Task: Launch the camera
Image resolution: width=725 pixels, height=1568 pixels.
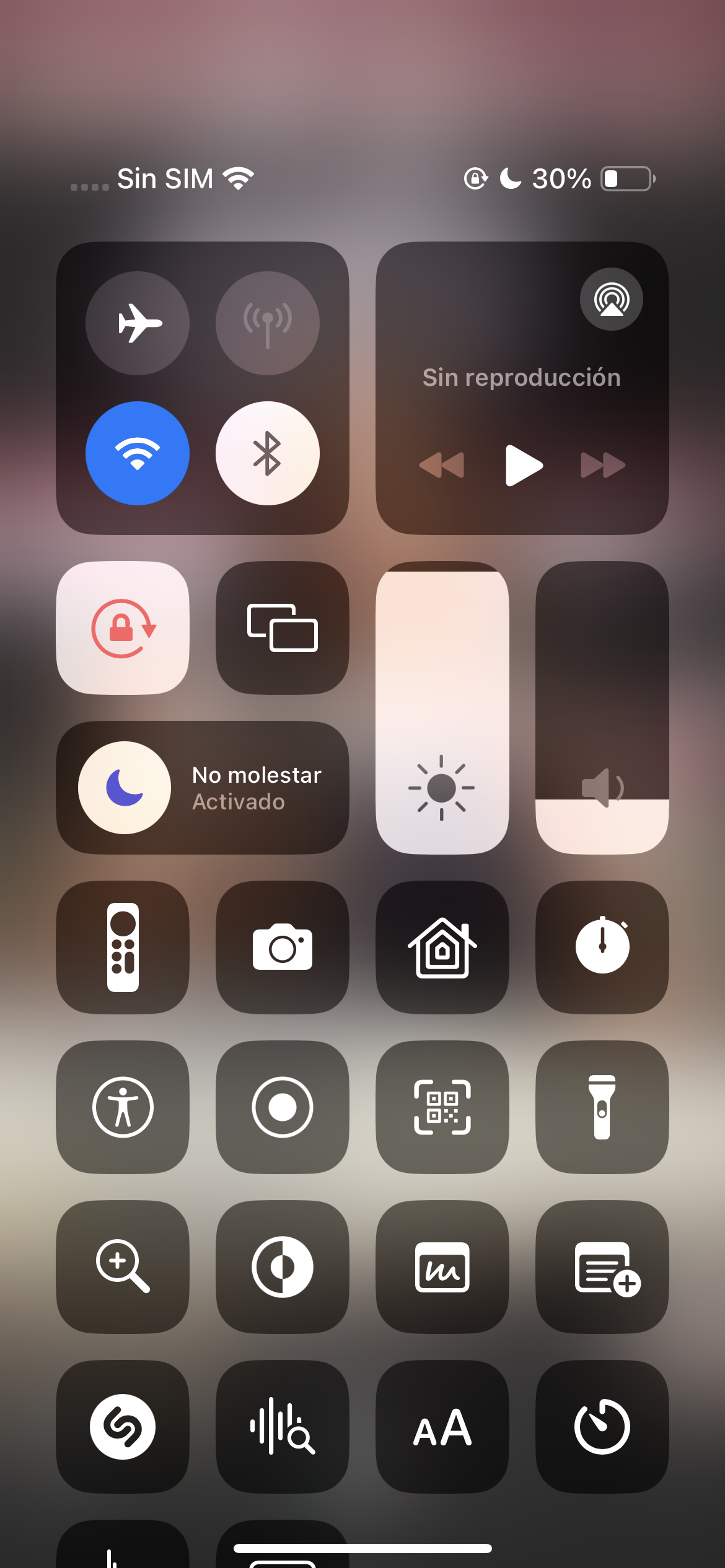Action: [283, 947]
